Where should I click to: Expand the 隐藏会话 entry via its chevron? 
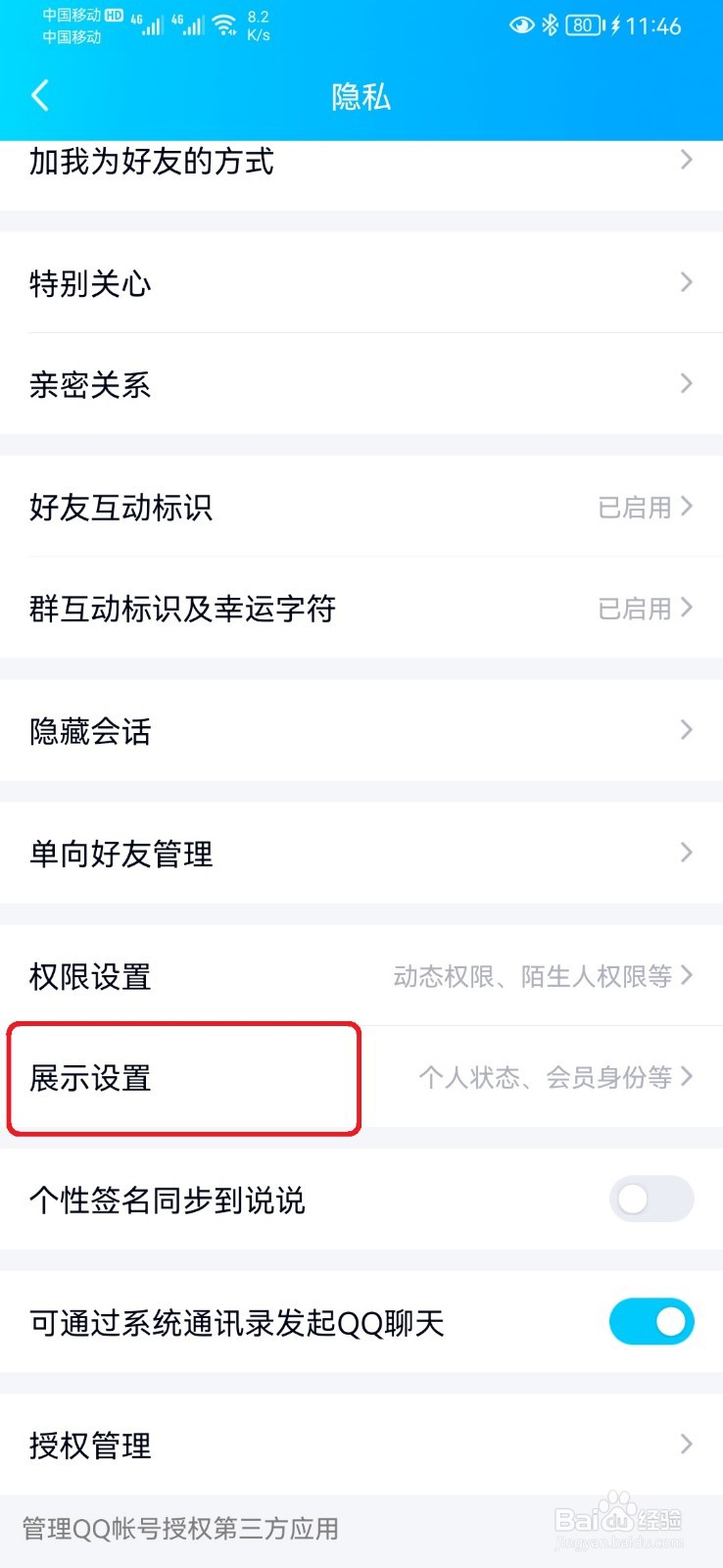point(687,730)
